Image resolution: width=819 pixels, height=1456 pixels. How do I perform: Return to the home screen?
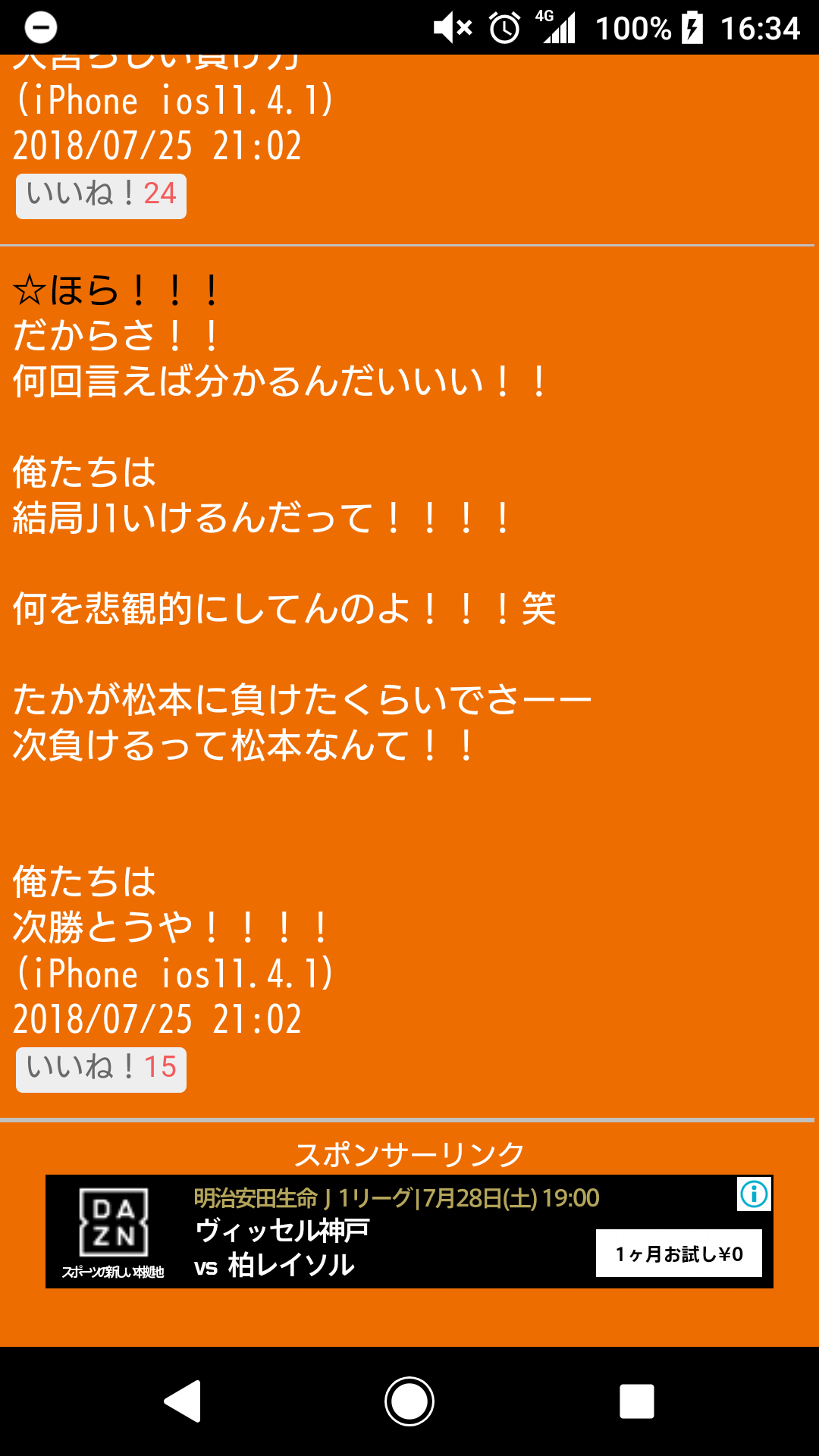[x=409, y=1401]
